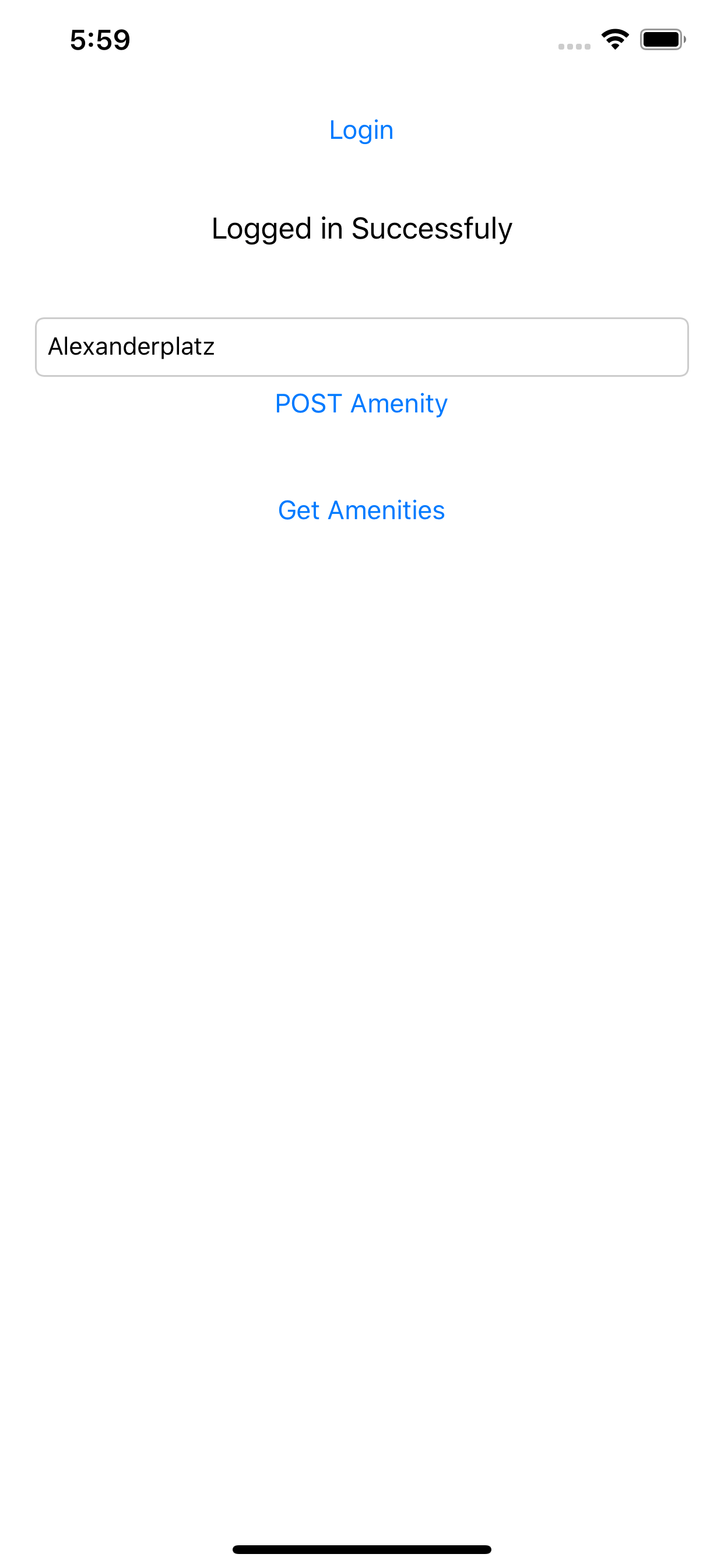
Task: Click inside the amenity name input box
Action: [x=361, y=348]
